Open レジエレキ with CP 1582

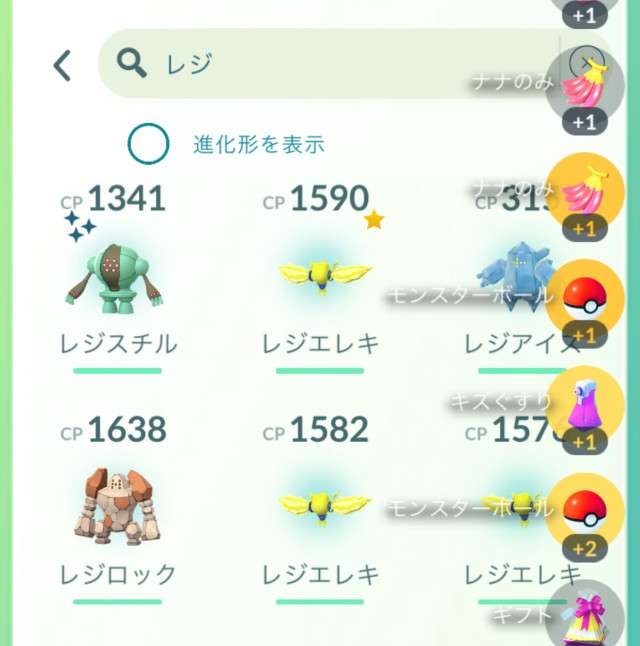(x=321, y=505)
